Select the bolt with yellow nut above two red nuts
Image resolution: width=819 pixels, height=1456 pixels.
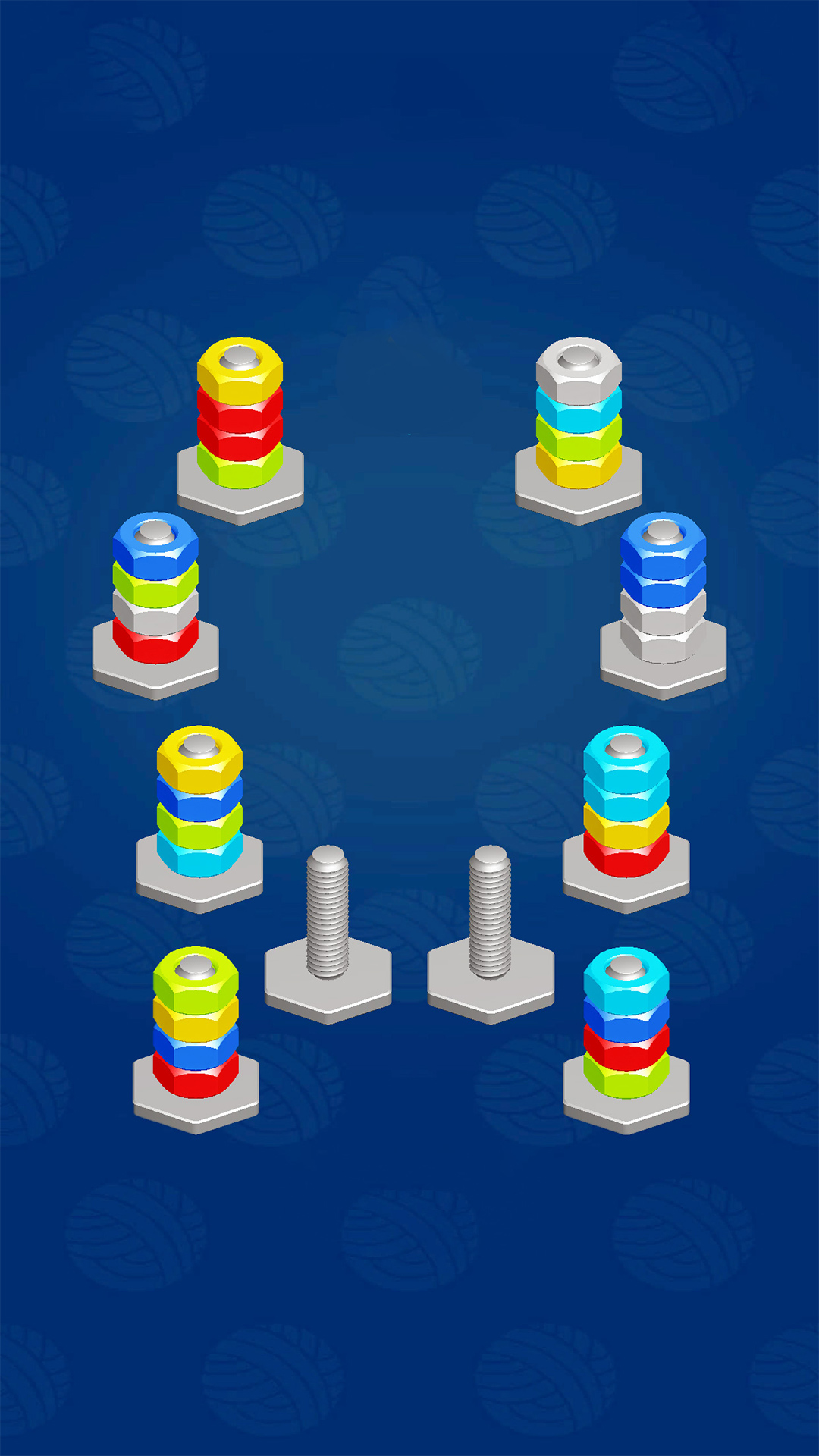(x=240, y=425)
